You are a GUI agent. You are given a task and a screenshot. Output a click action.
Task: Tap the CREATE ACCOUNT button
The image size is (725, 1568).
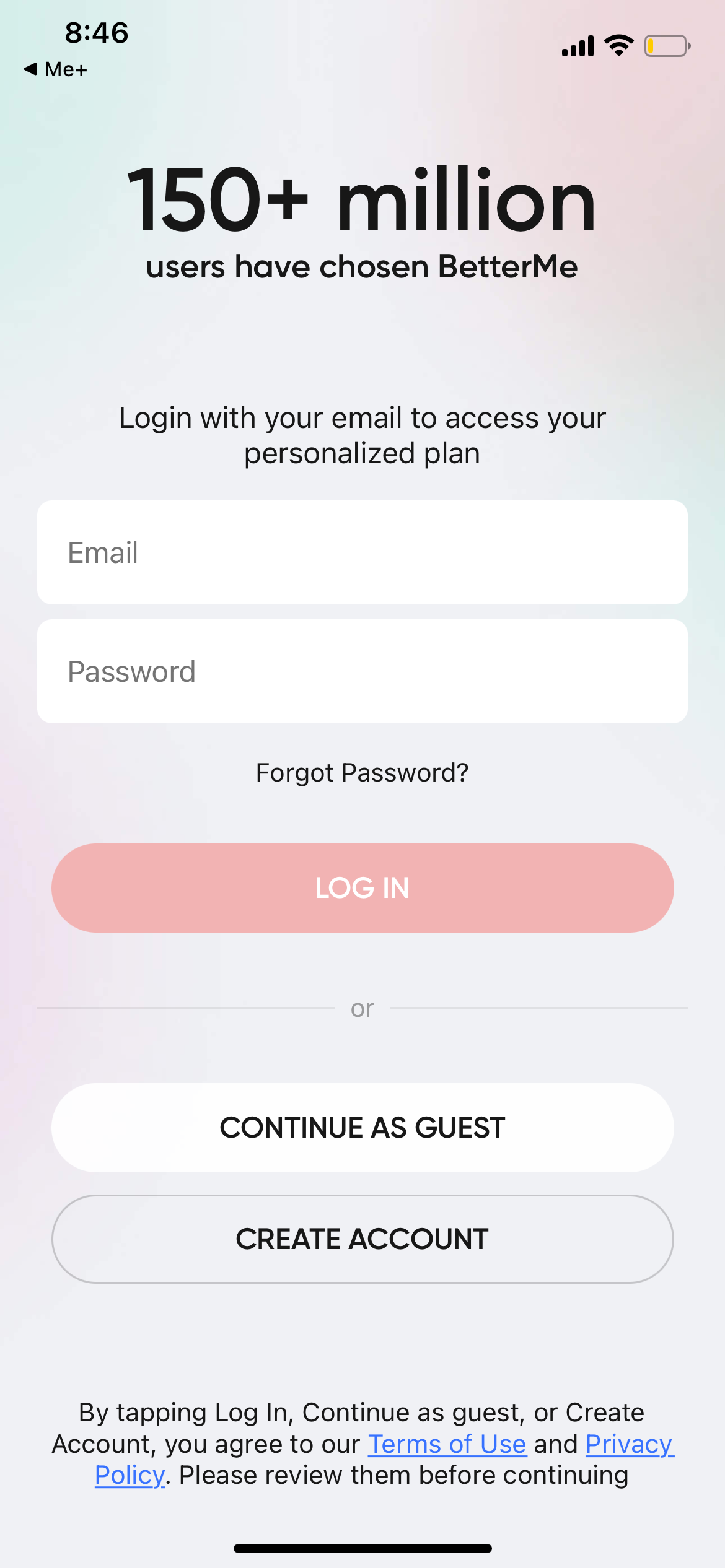[362, 1239]
